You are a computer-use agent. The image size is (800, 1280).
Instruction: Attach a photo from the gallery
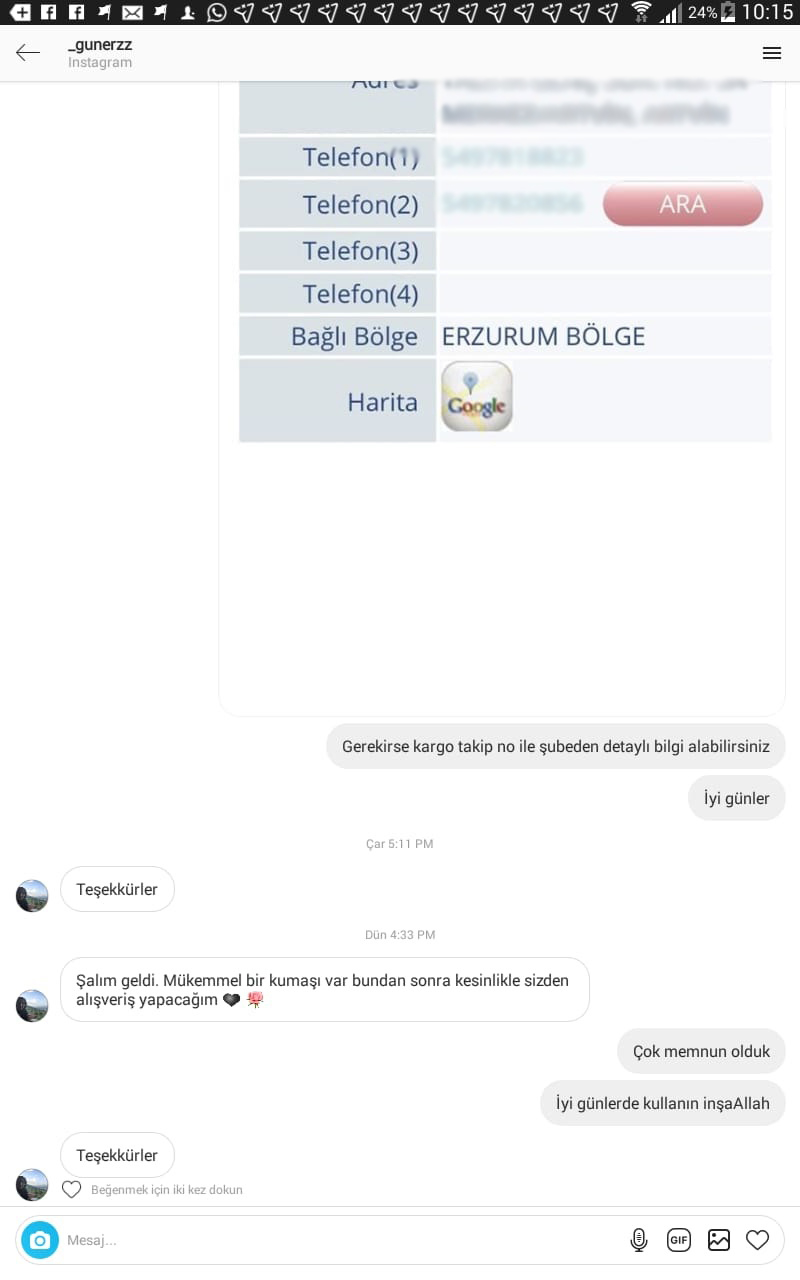719,1240
